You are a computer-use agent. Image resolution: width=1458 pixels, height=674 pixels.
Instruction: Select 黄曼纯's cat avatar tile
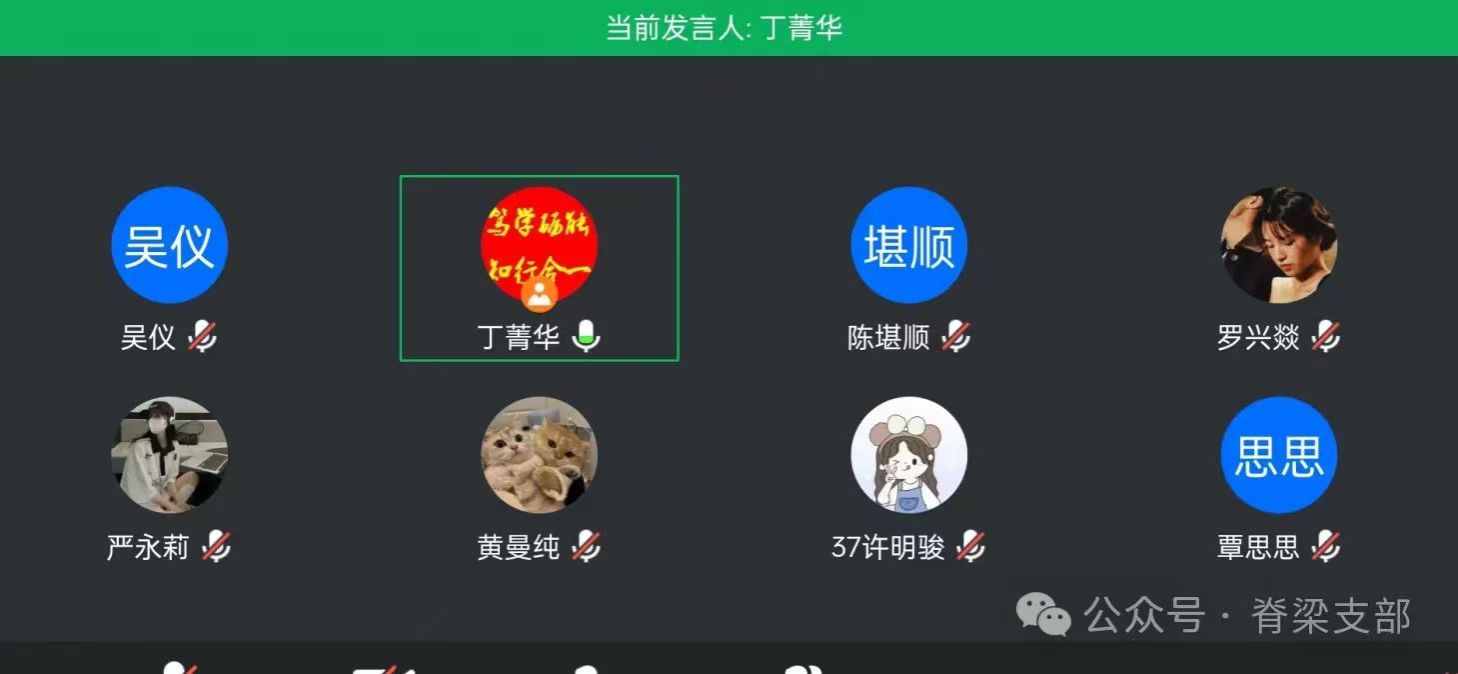(539, 456)
